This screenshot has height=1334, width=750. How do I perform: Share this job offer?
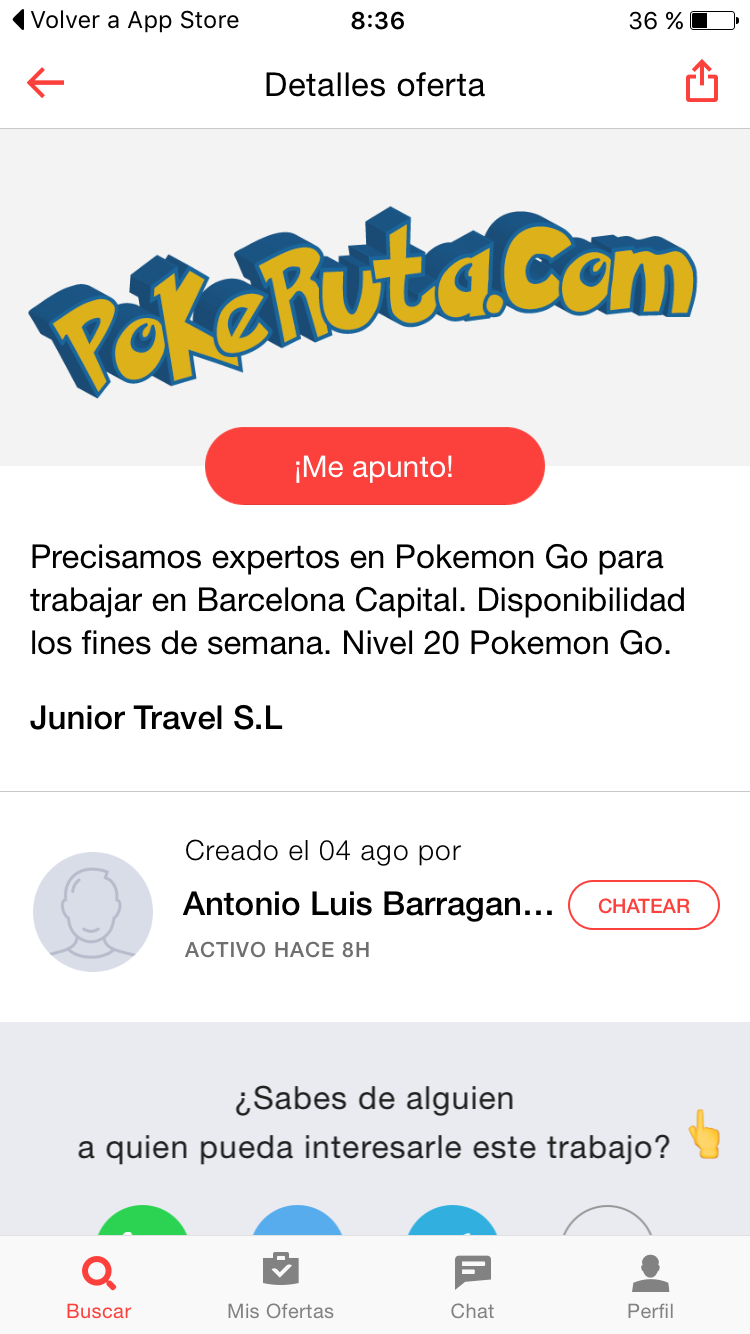(702, 82)
